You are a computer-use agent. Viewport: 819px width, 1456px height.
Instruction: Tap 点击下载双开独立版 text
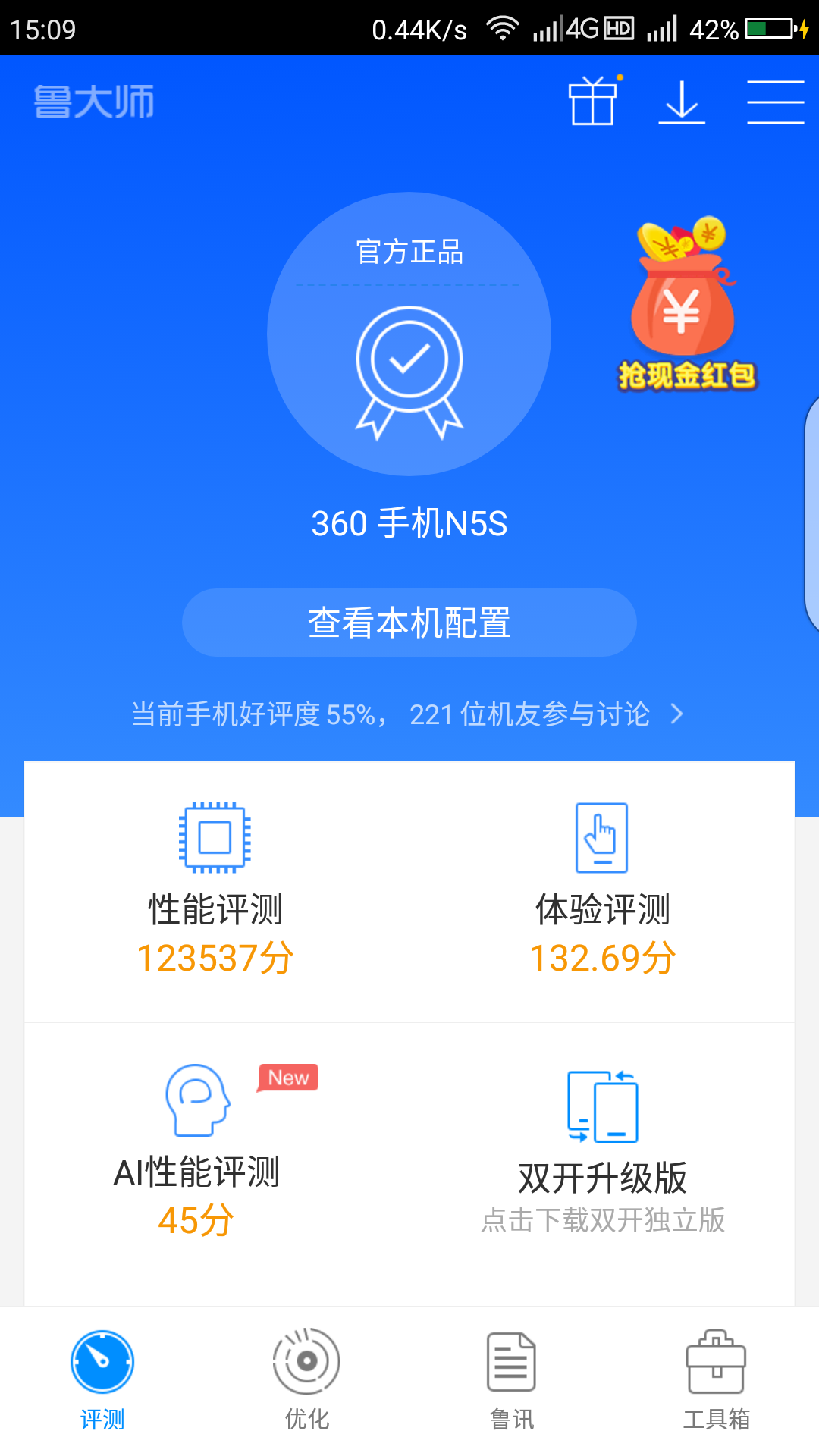603,1219
